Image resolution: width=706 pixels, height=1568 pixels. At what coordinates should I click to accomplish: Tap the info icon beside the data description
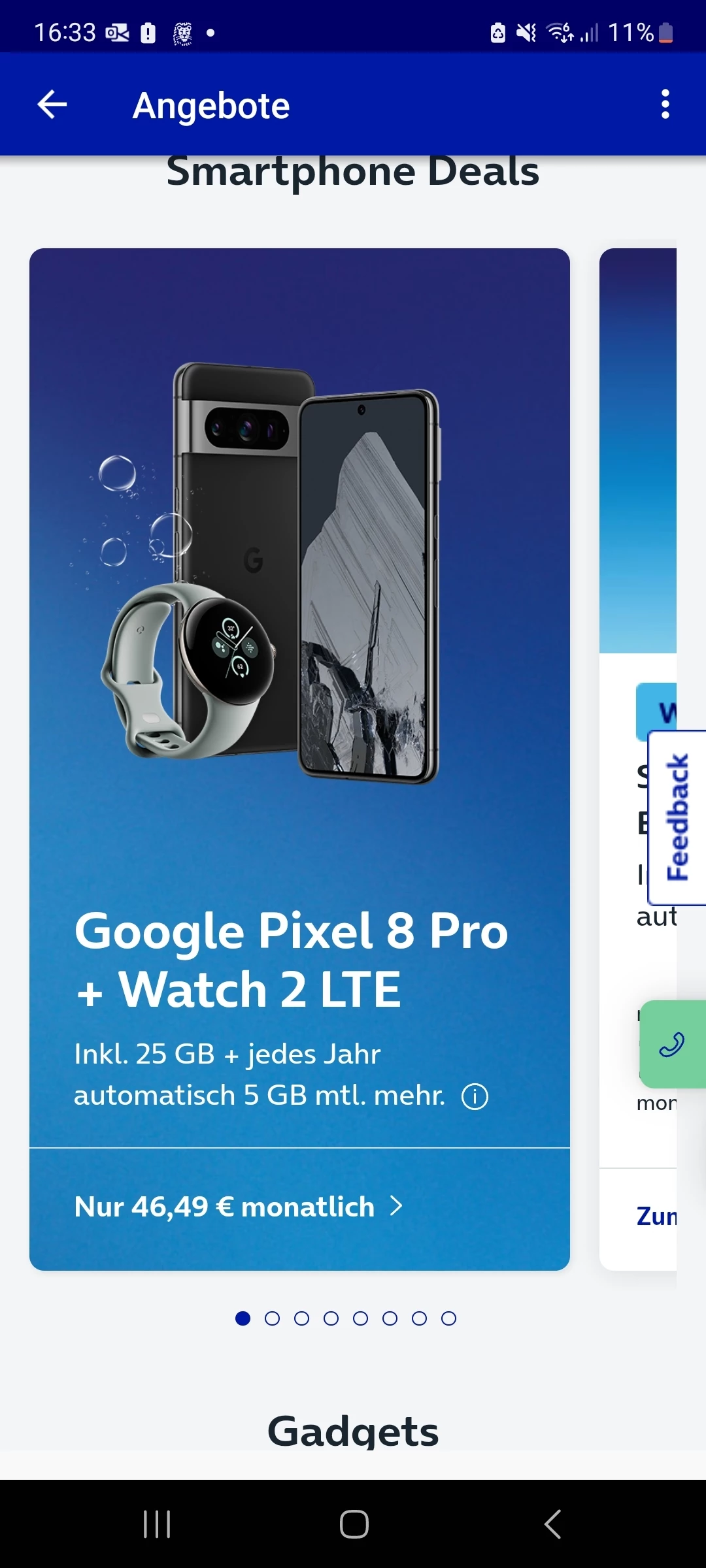[475, 1096]
